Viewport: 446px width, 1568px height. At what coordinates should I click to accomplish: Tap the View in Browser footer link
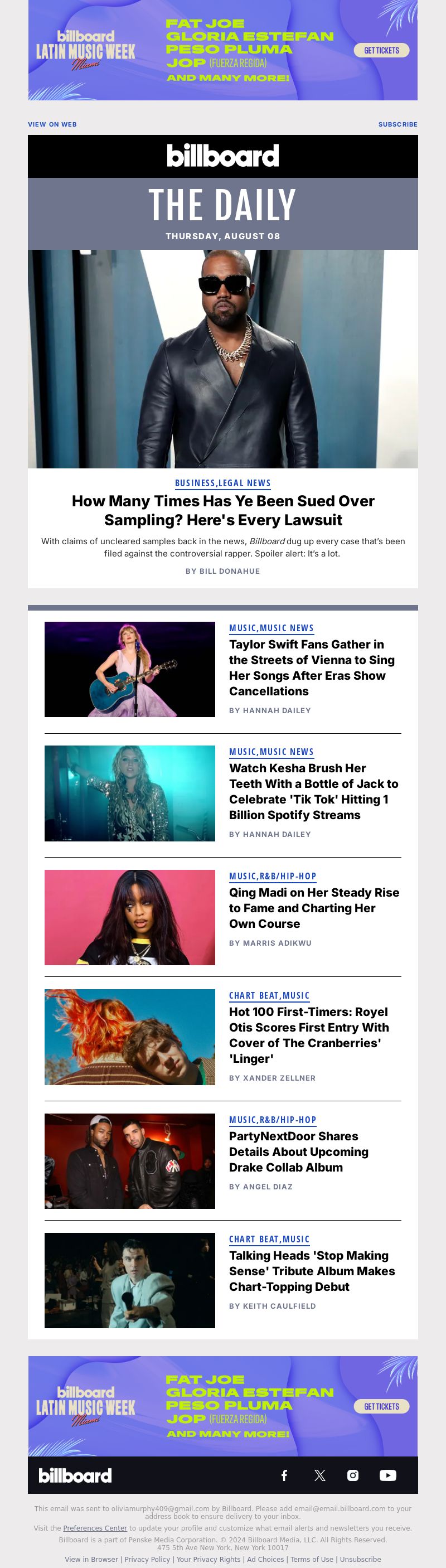(91, 1559)
